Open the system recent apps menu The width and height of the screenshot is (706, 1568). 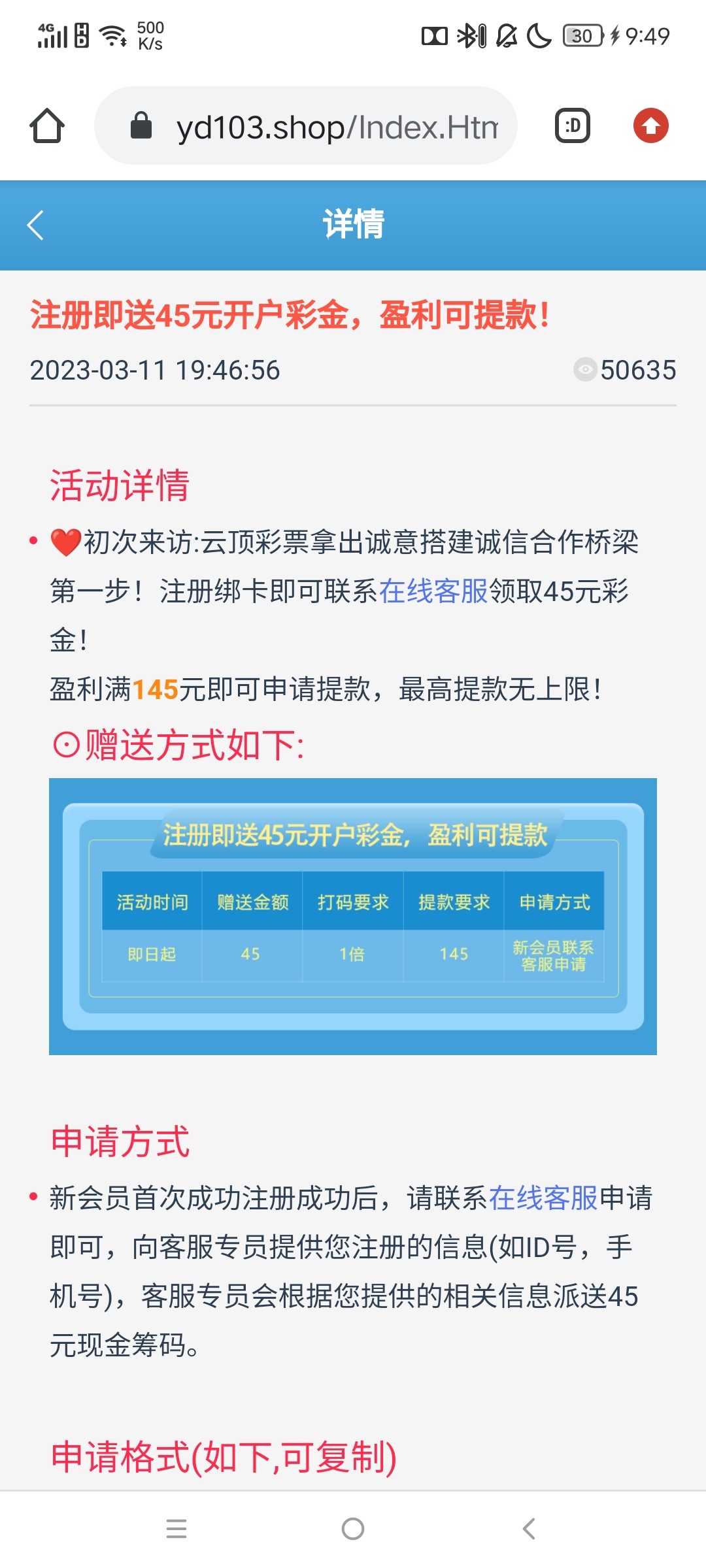click(x=176, y=1529)
